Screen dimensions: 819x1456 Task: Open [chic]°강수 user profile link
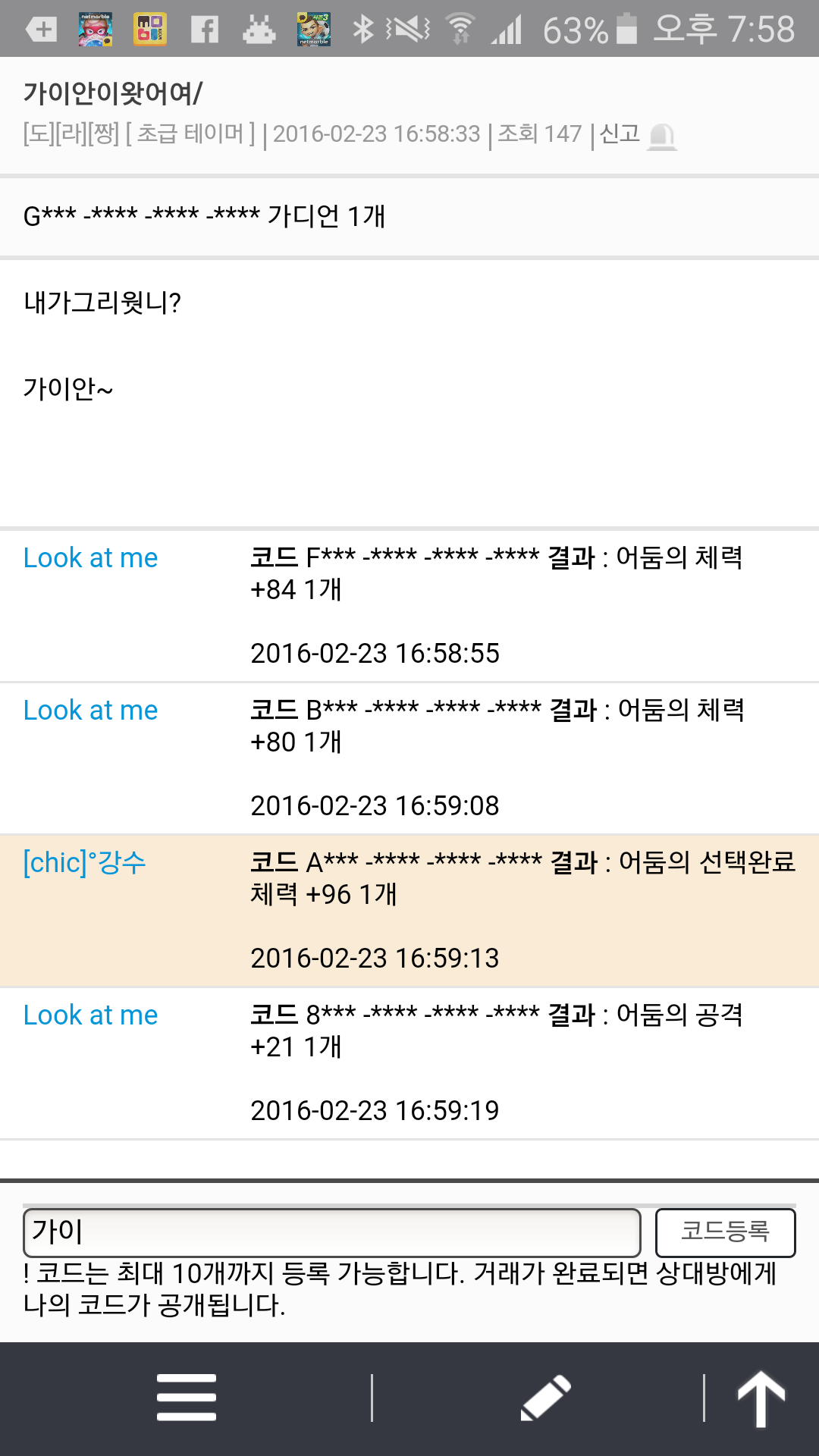(x=84, y=863)
